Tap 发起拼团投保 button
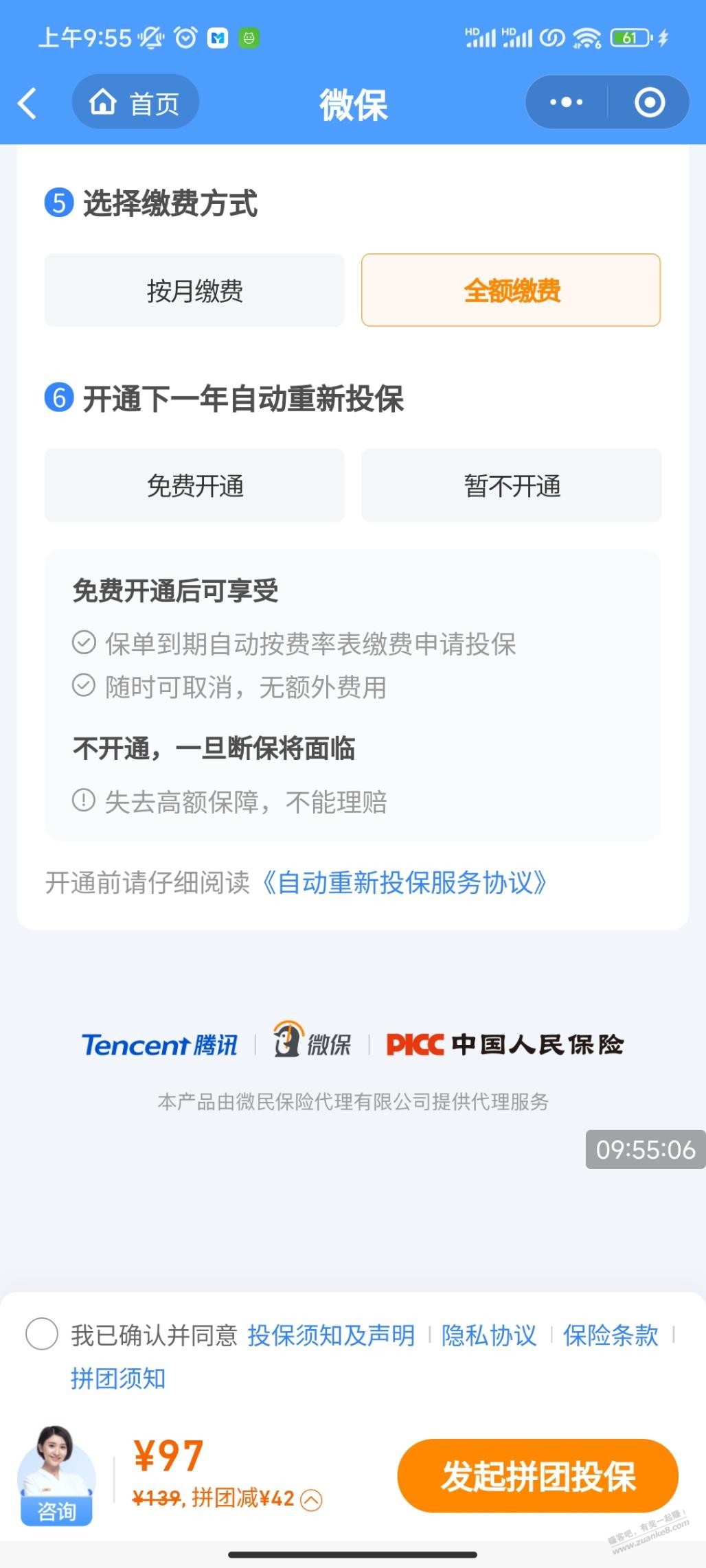 (538, 1476)
